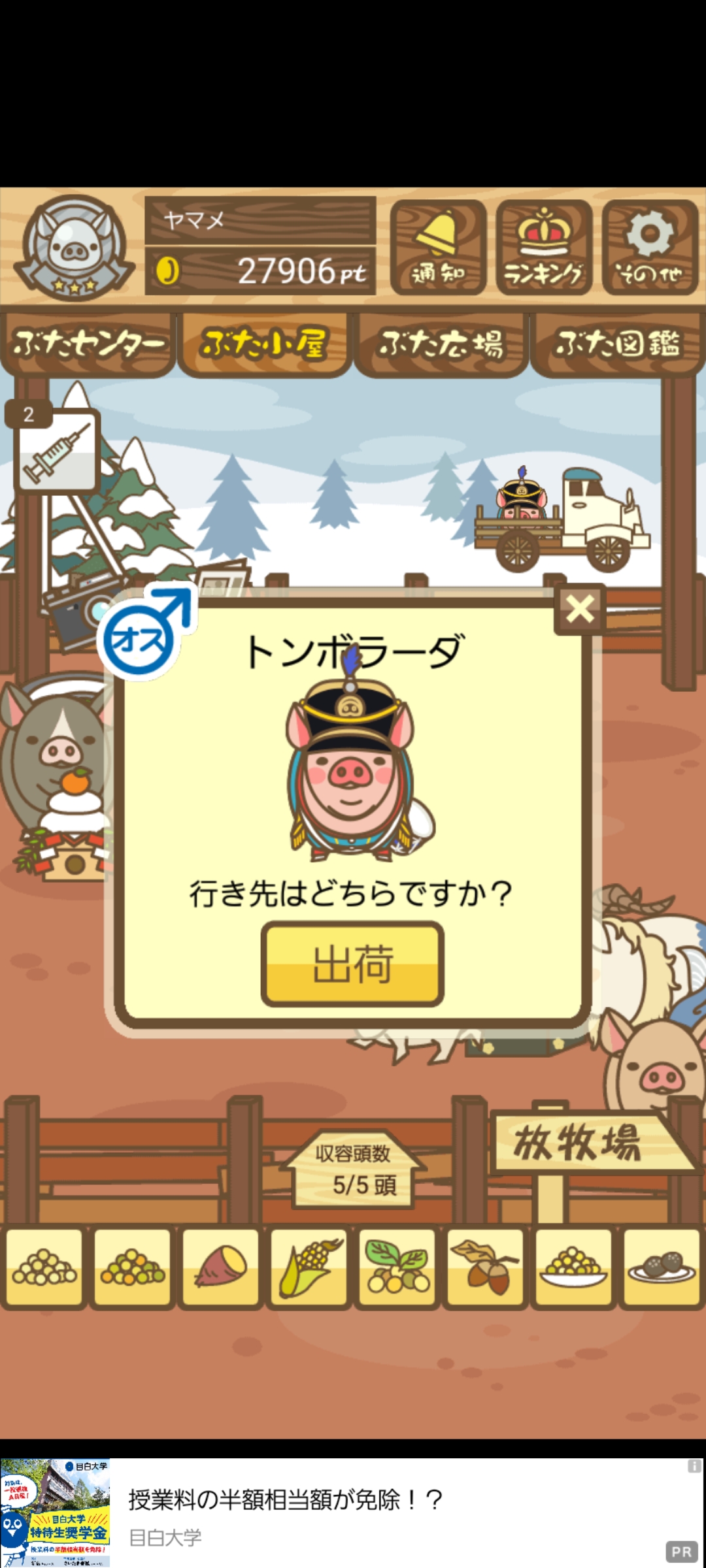This screenshot has height=1568, width=706.
Task: Close the トンボラーダ dialog
Action: (x=579, y=609)
